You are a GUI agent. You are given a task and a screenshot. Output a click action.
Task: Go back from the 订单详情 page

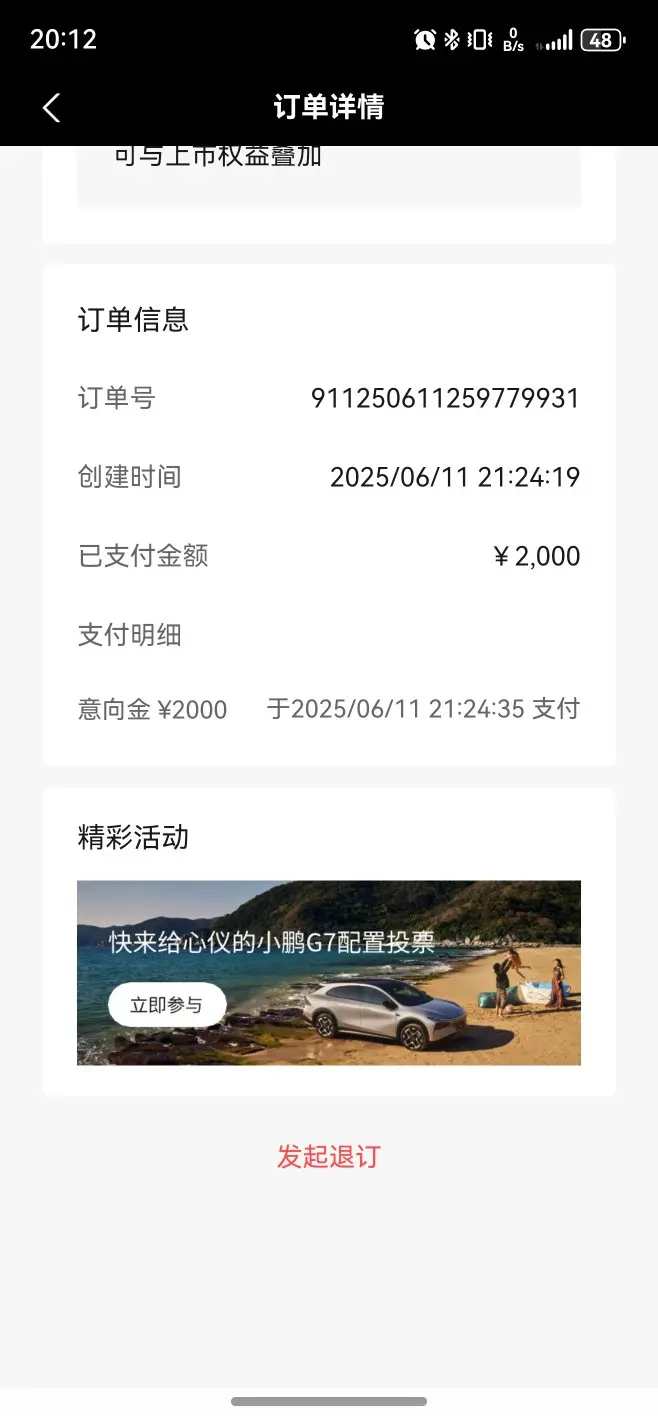pos(52,108)
